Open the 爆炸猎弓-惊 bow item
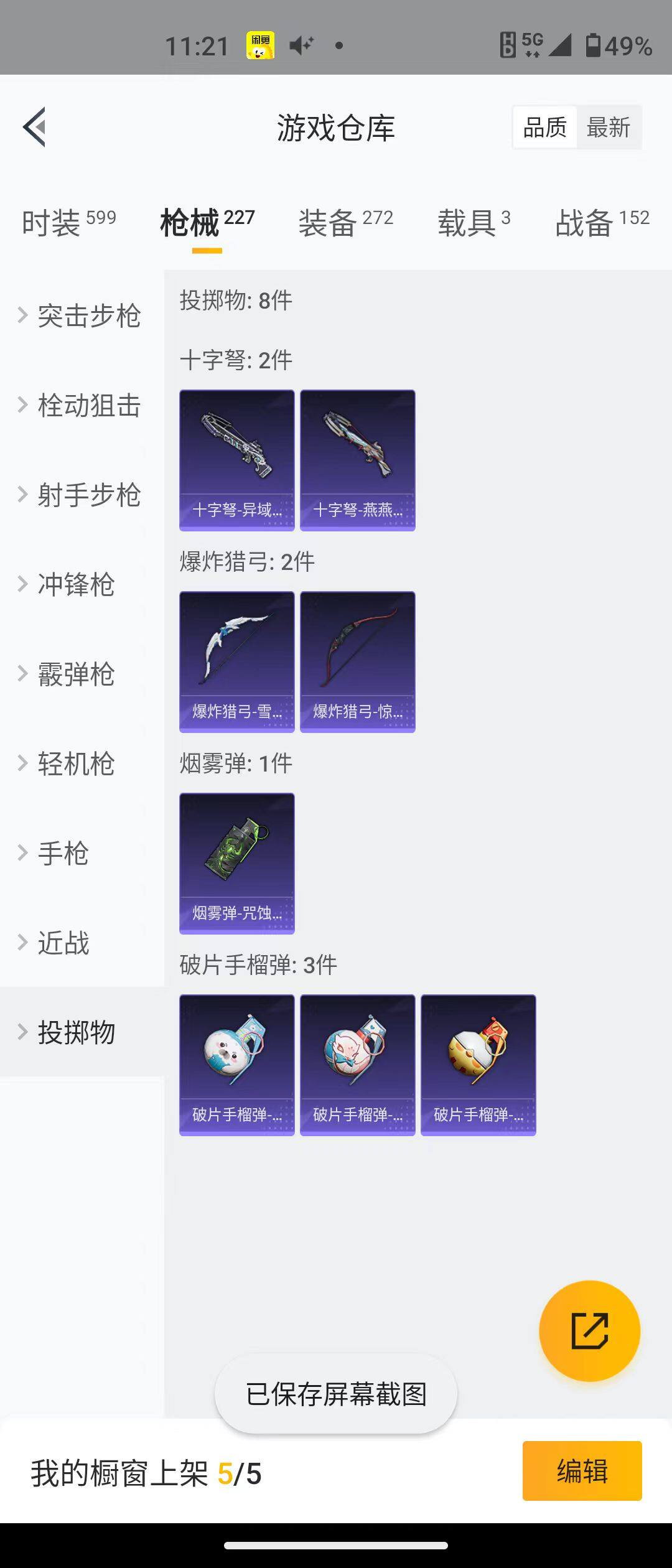Viewport: 672px width, 1568px height. 357,661
